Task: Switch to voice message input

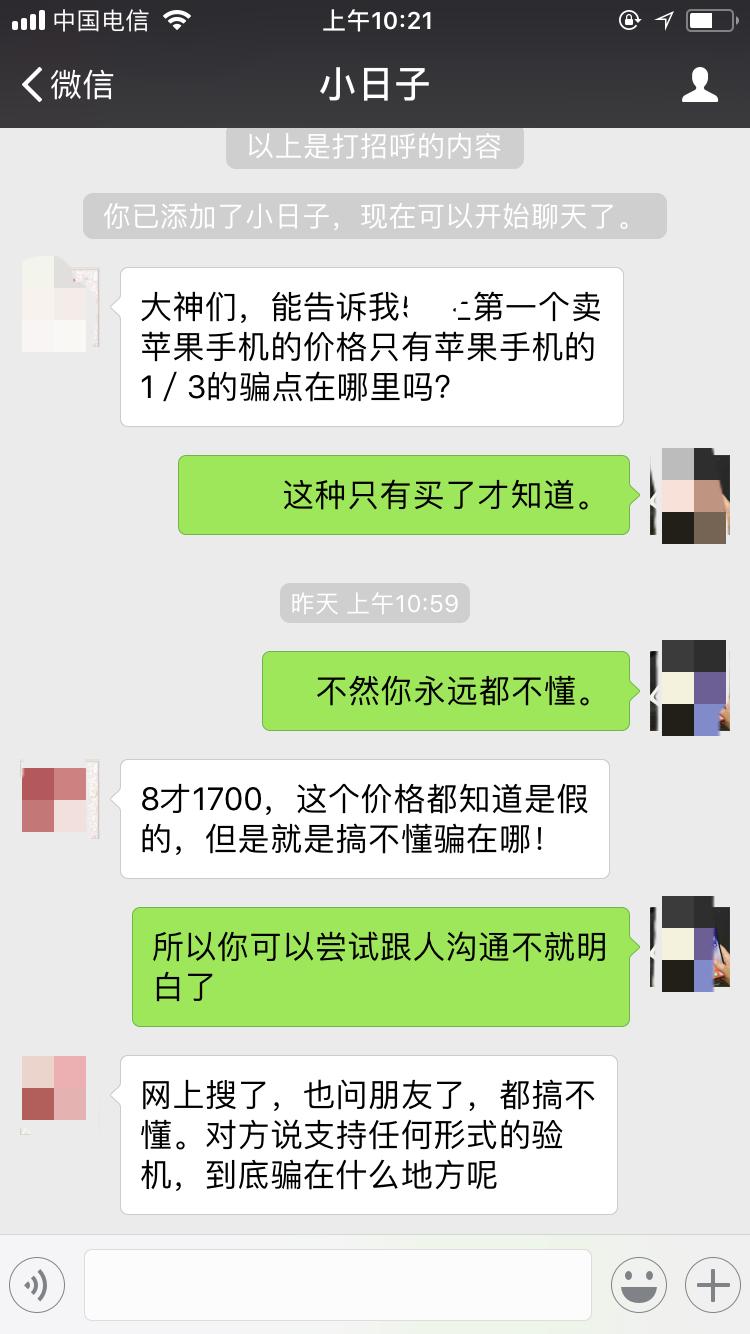Action: 37,1284
